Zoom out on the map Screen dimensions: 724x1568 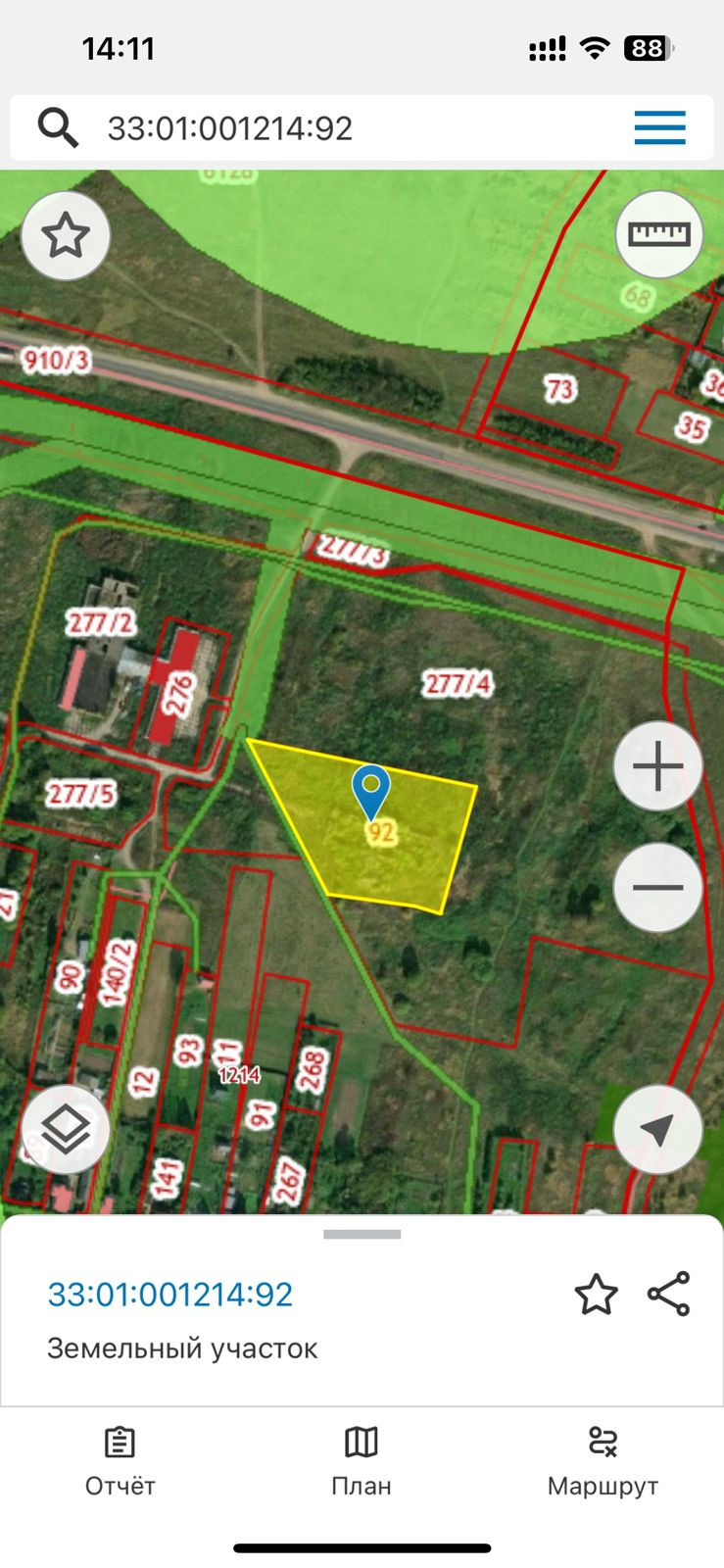pyautogui.click(x=658, y=888)
